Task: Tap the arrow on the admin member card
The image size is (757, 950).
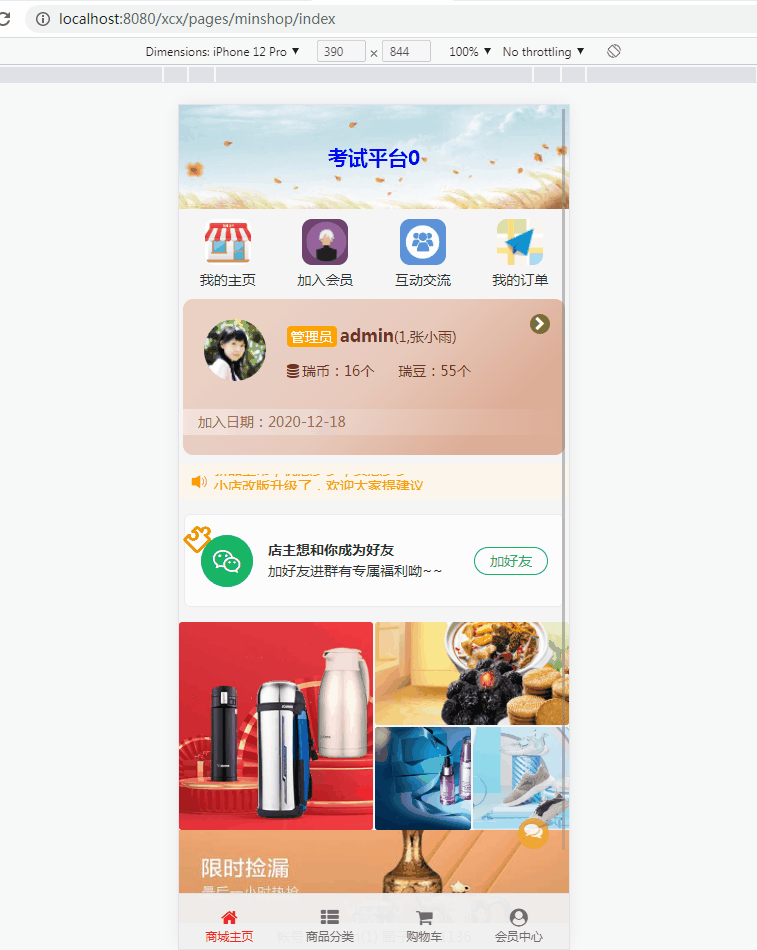Action: [x=540, y=323]
